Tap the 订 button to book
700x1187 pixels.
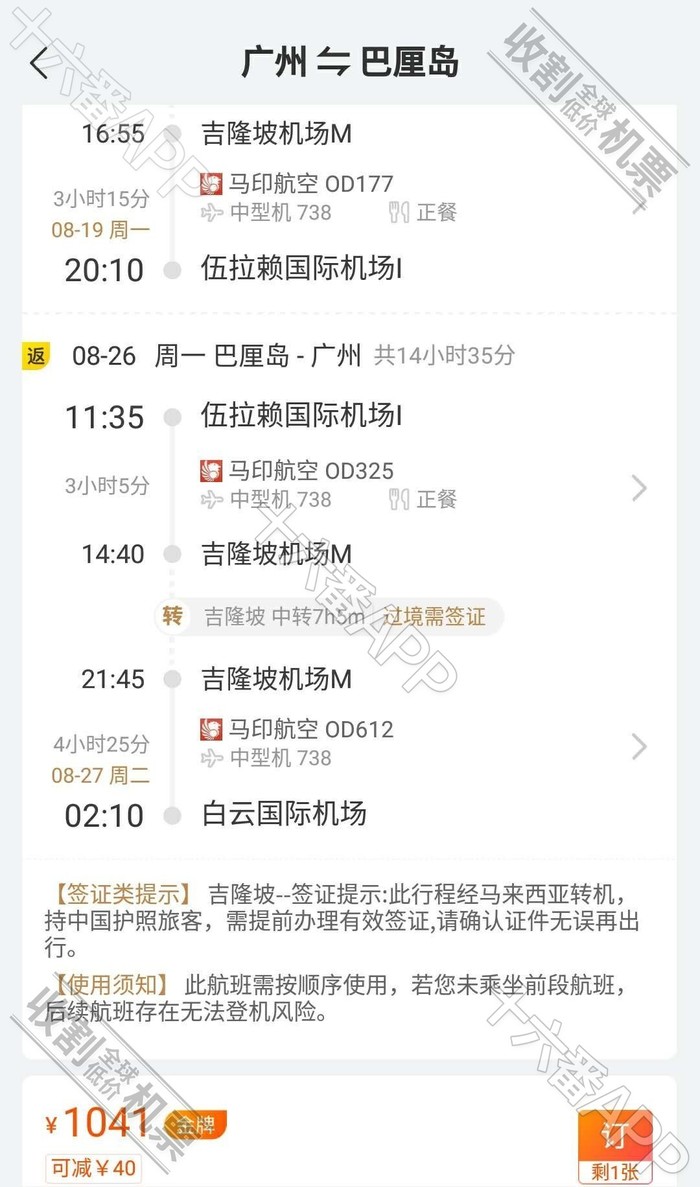pos(614,1136)
